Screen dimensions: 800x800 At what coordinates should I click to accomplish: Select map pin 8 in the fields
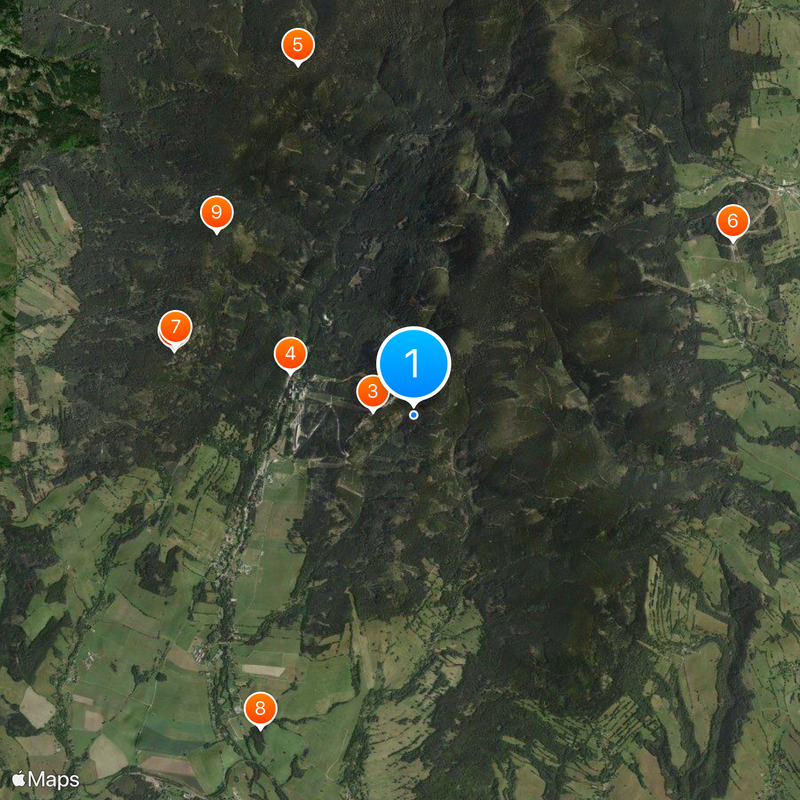pos(260,709)
